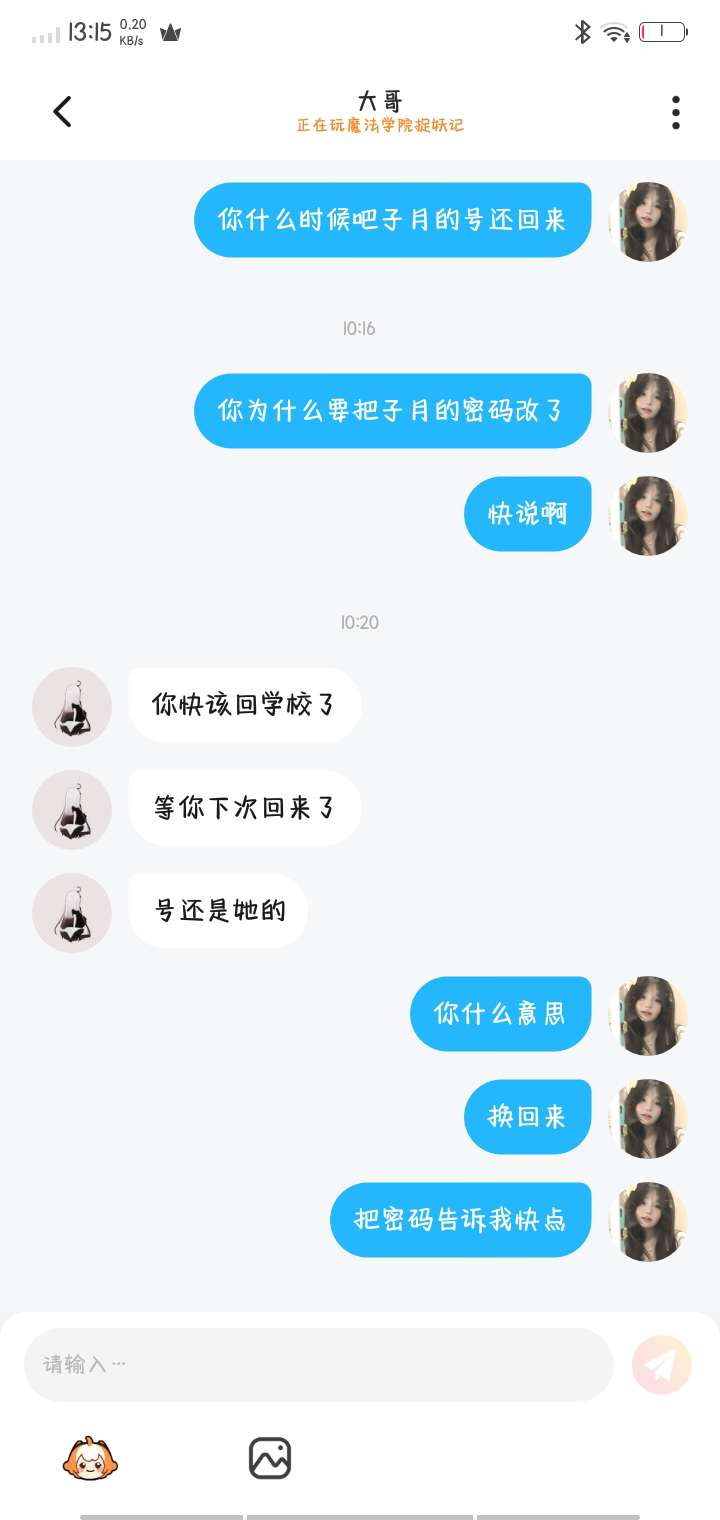Attach a picture from the gallery

[269, 1458]
